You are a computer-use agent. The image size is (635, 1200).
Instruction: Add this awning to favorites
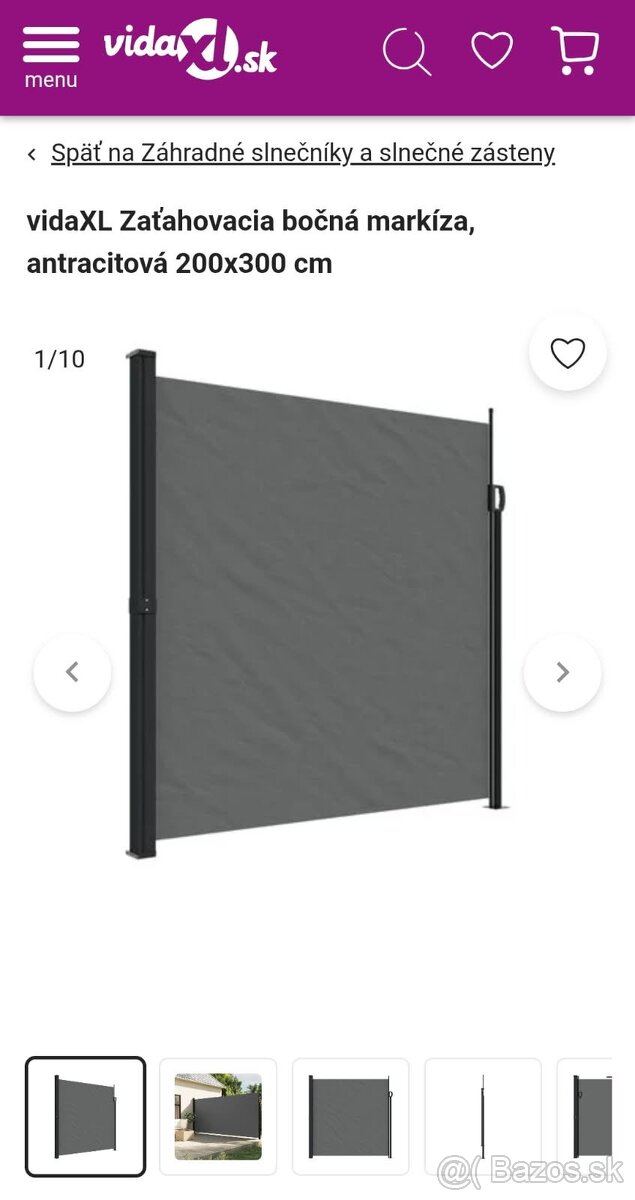567,353
